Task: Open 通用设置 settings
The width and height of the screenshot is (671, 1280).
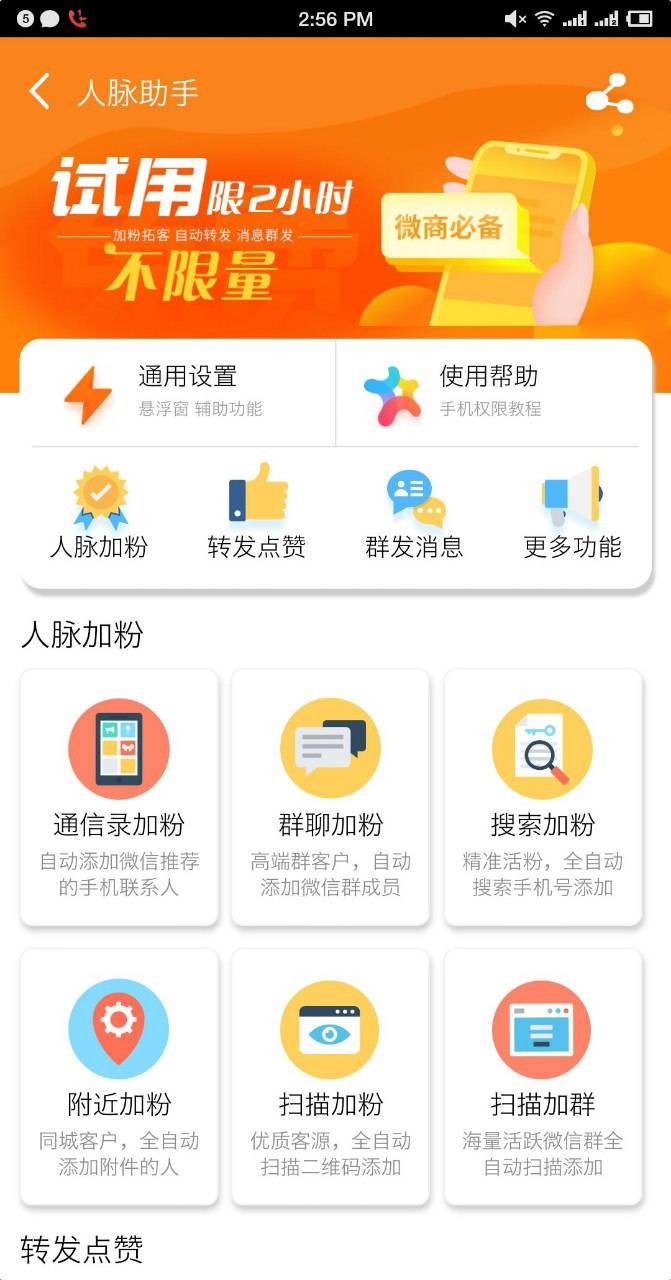Action: pos(178,392)
